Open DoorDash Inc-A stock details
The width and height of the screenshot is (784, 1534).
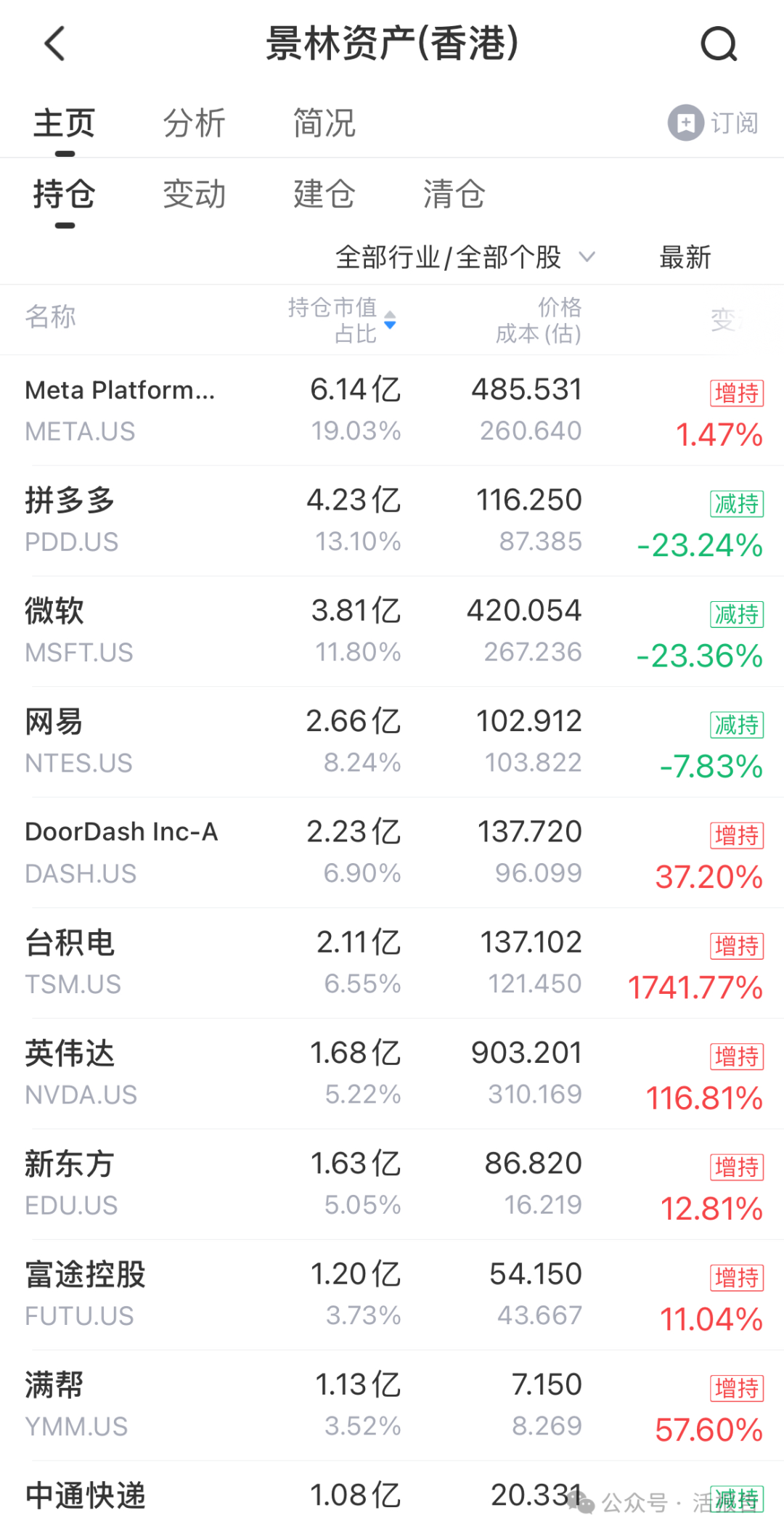[x=121, y=832]
